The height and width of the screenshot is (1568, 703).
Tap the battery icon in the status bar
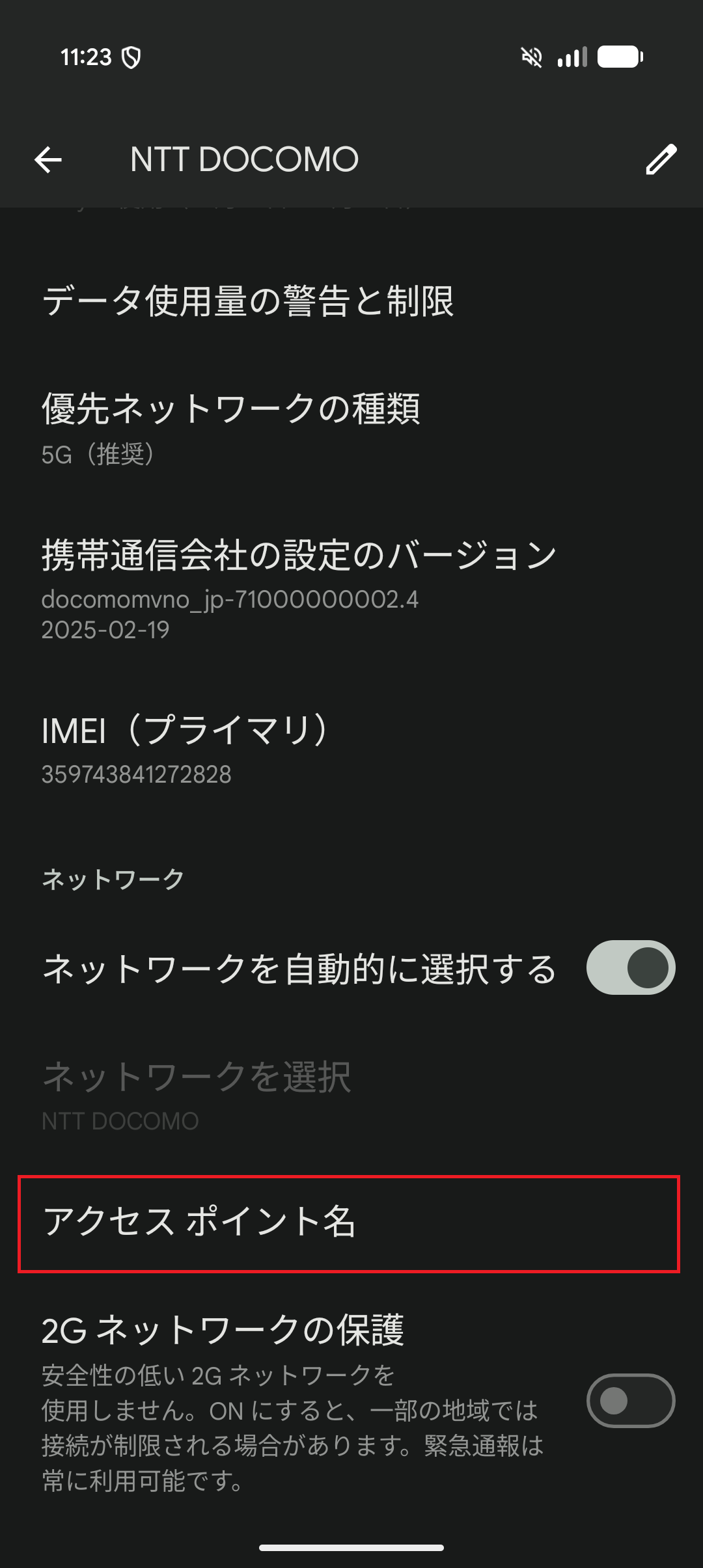point(618,58)
